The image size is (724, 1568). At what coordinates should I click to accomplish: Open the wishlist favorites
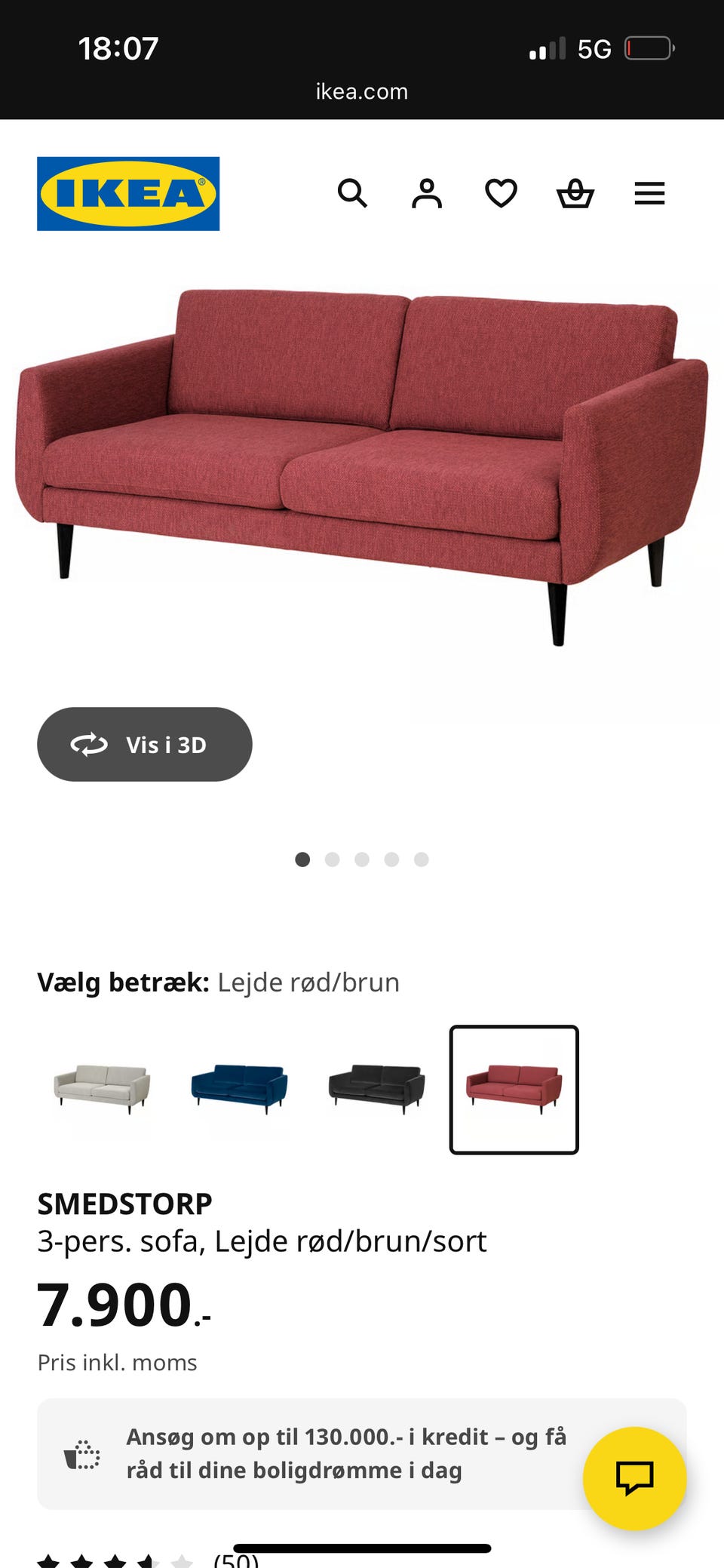499,194
